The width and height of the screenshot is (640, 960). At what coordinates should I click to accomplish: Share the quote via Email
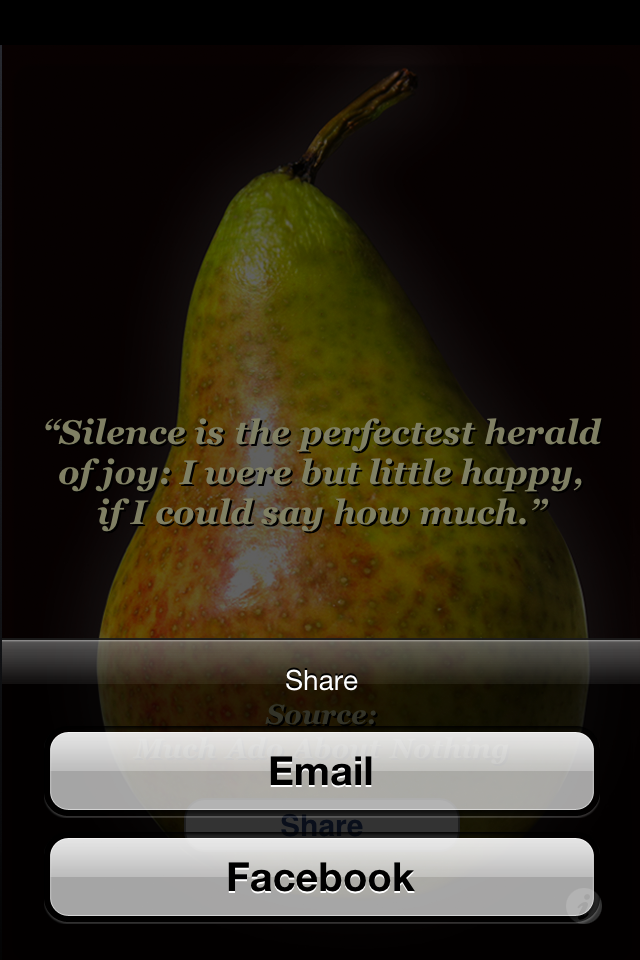321,771
